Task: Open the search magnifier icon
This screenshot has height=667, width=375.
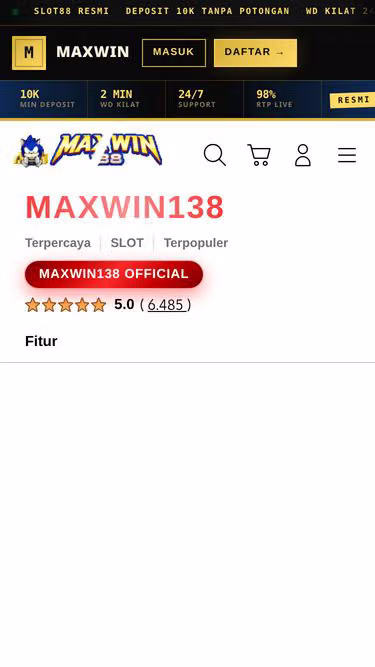Action: (x=215, y=155)
